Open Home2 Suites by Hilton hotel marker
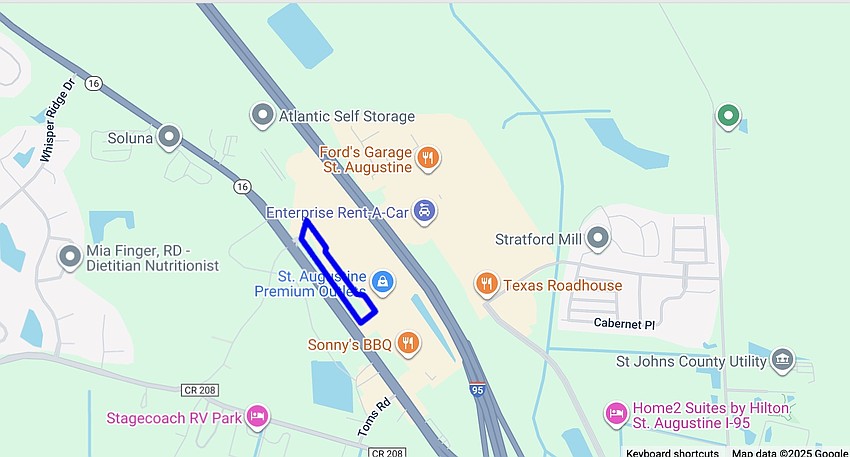Viewport: 850px width, 457px height. [x=616, y=412]
